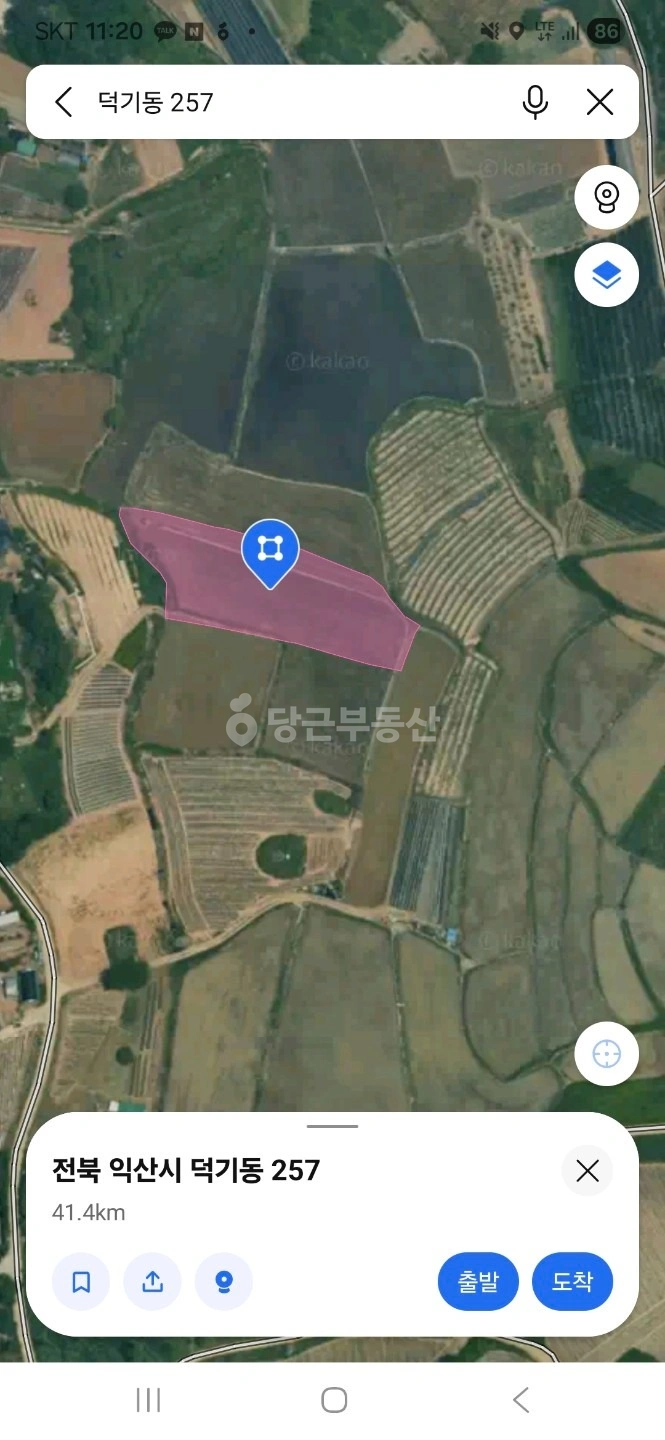Go to the home screen

[x=334, y=1400]
